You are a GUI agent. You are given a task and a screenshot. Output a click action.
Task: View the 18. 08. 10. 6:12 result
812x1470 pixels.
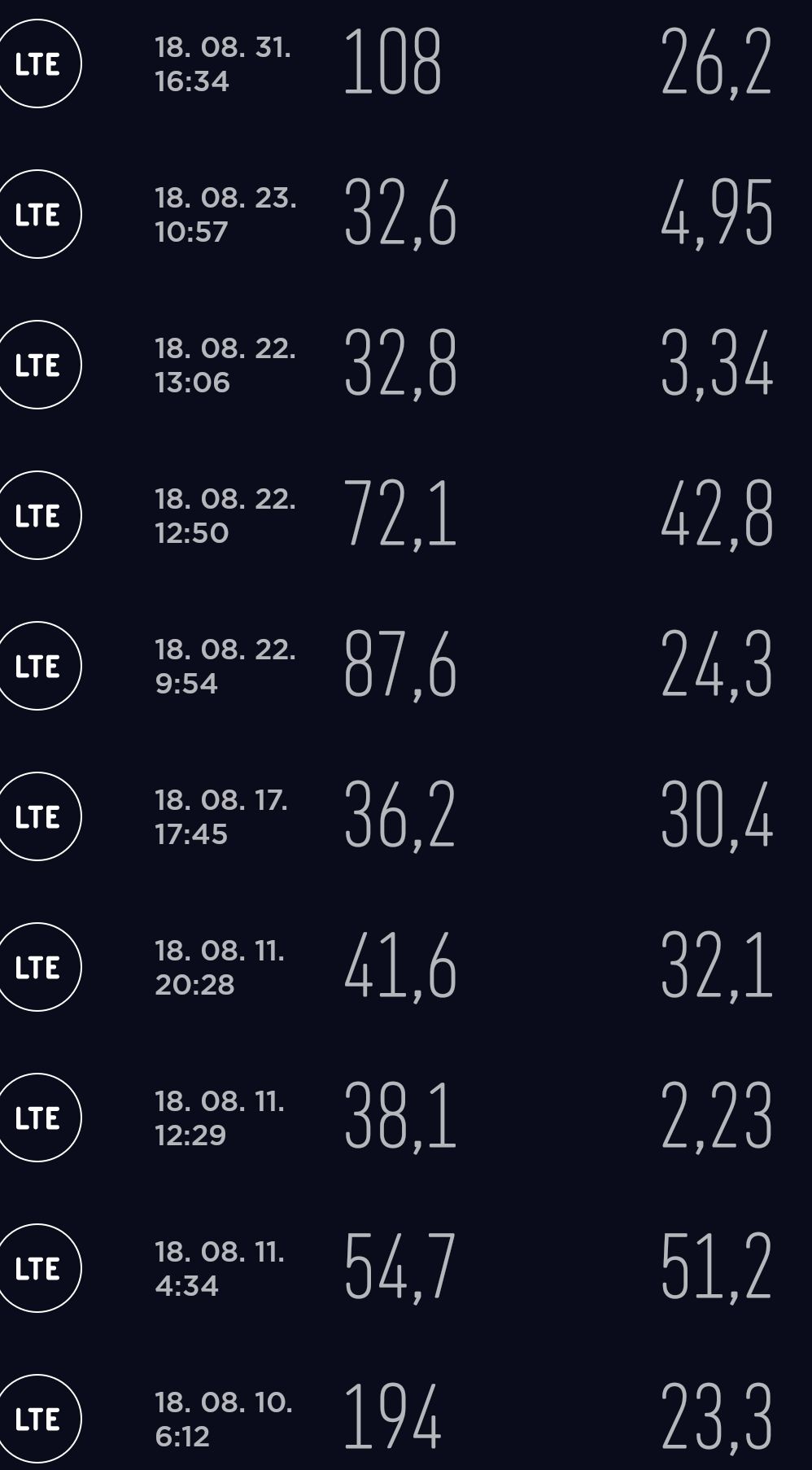406,1419
